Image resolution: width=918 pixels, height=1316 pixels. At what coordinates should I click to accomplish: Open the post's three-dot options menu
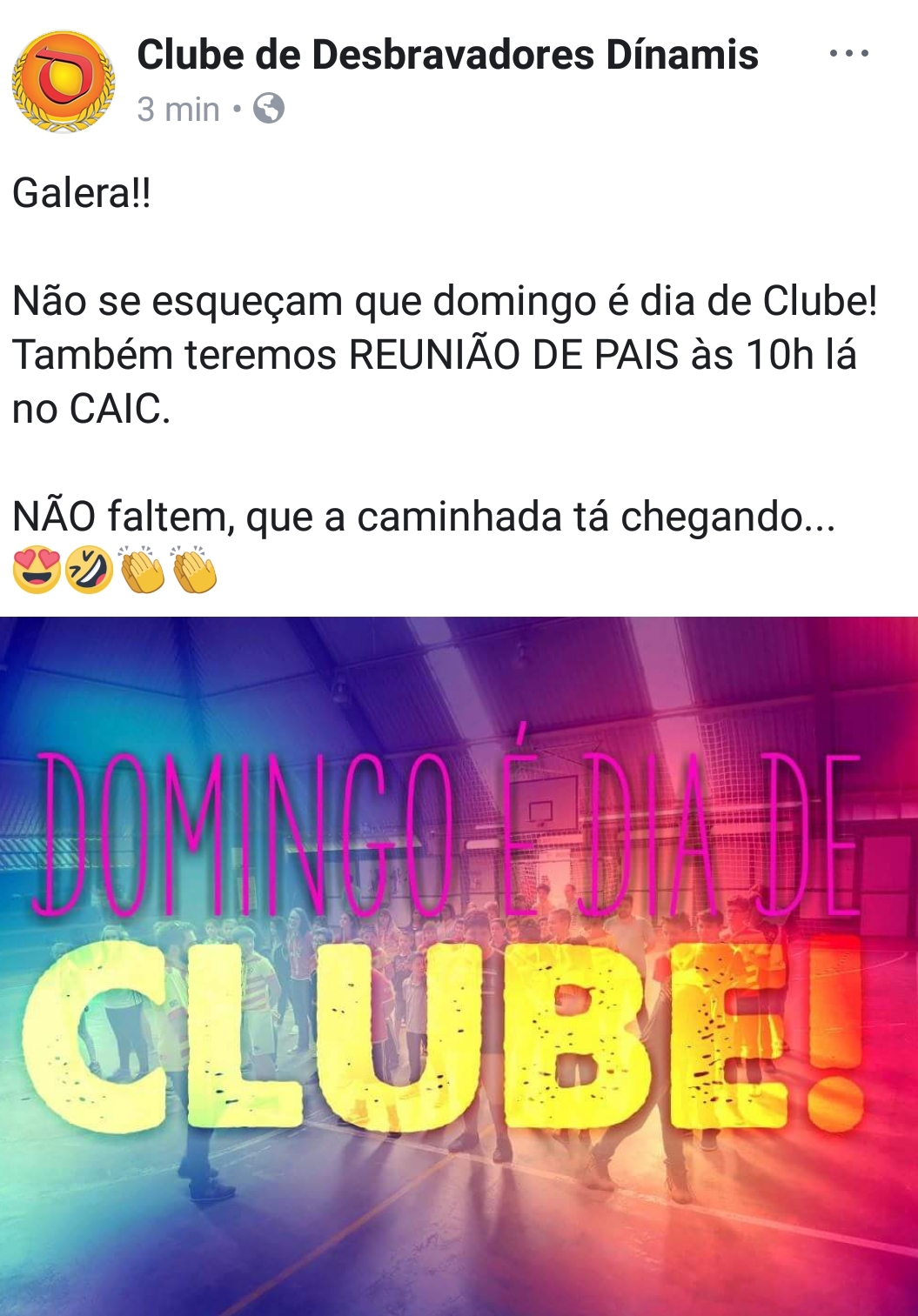tap(848, 54)
